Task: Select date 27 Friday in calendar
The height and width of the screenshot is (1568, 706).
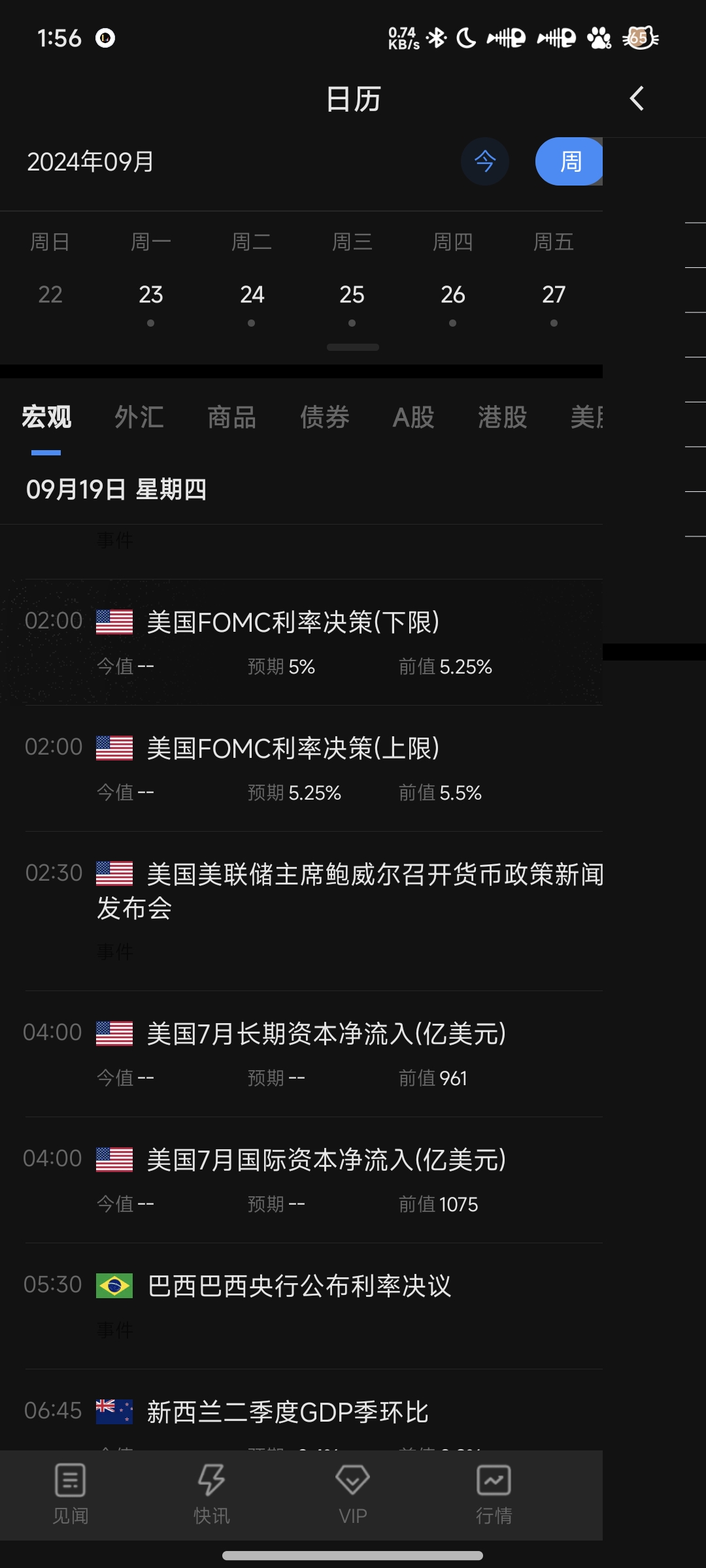Action: pyautogui.click(x=553, y=295)
